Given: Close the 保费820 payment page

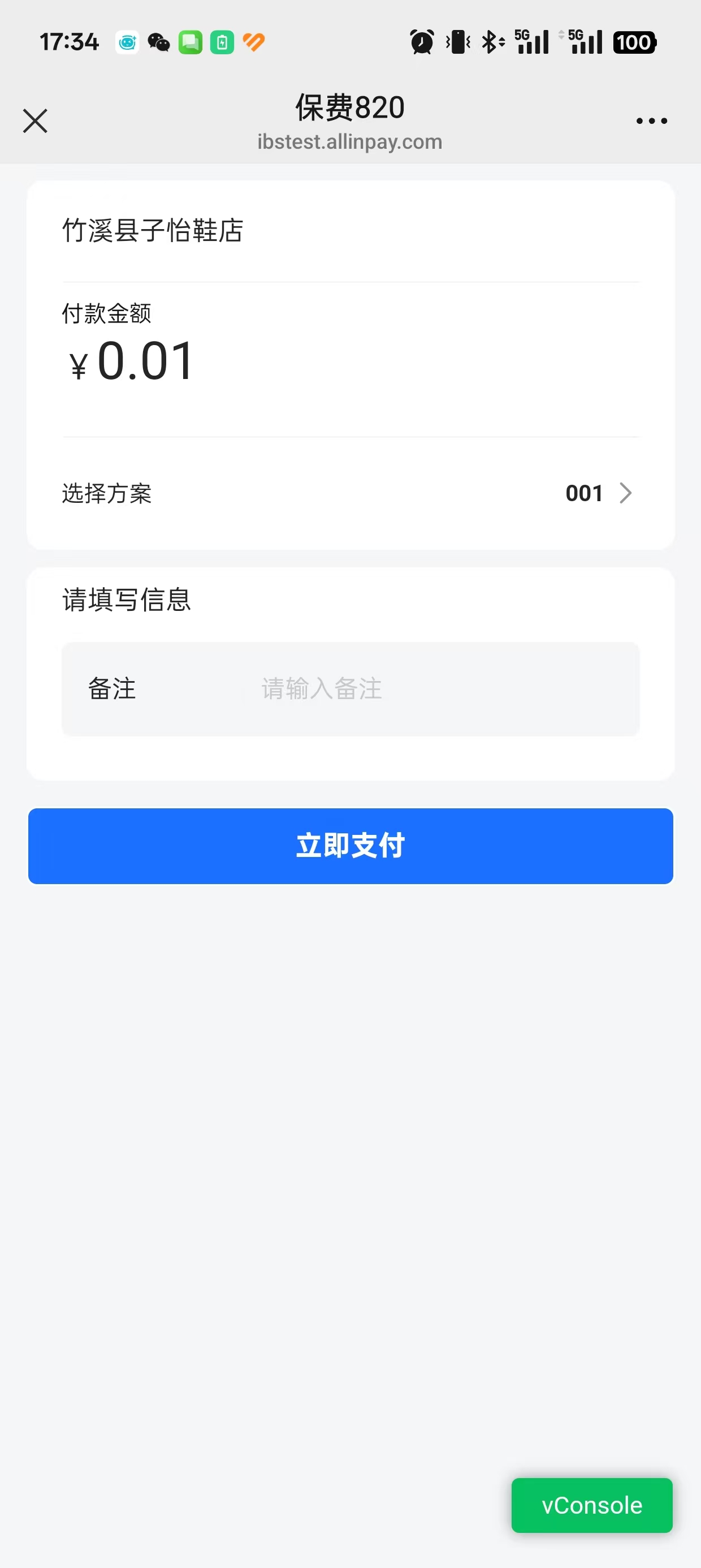Looking at the screenshot, I should (35, 120).
